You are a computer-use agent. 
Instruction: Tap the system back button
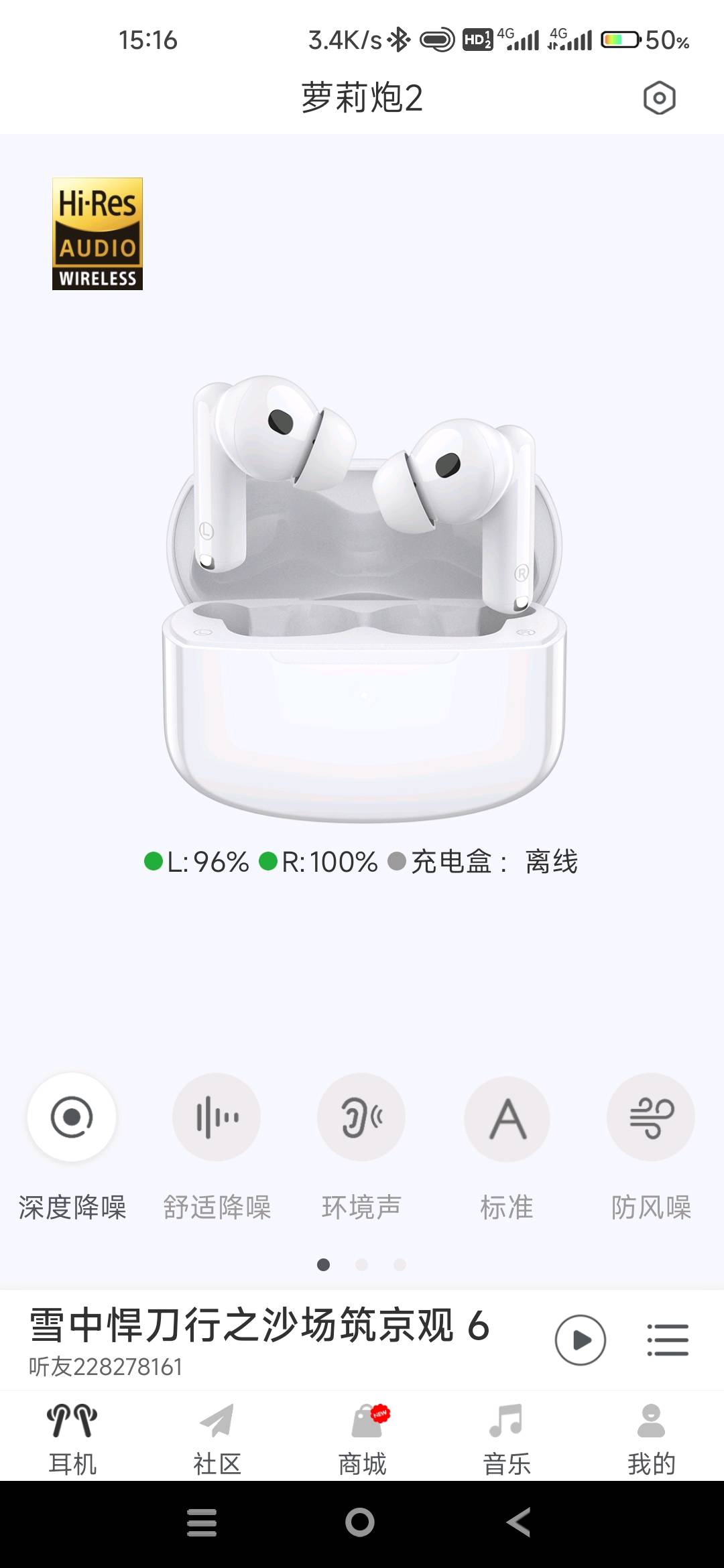pos(518,1522)
